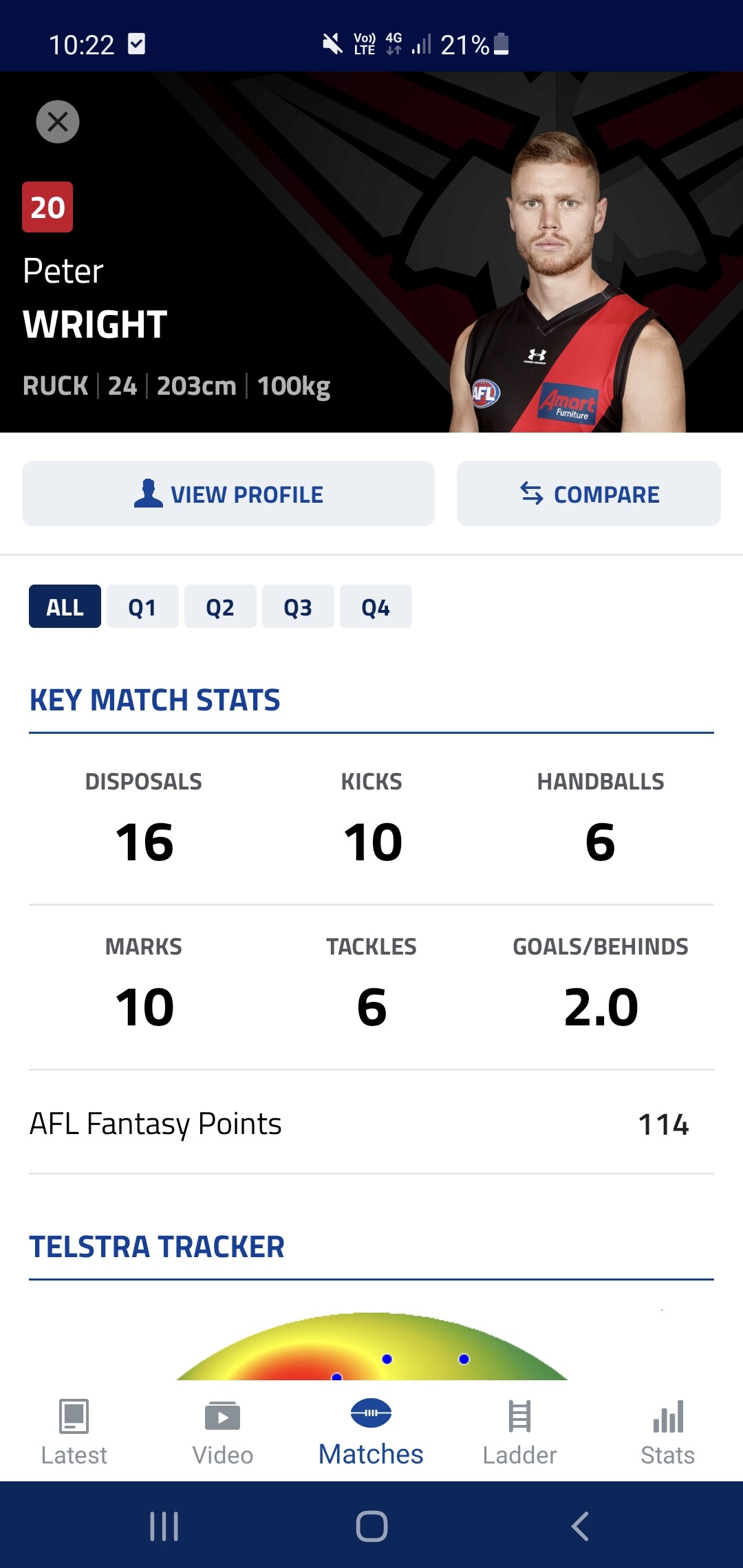The width and height of the screenshot is (743, 1568).
Task: Open recent apps from navigation bar
Action: click(x=164, y=1526)
